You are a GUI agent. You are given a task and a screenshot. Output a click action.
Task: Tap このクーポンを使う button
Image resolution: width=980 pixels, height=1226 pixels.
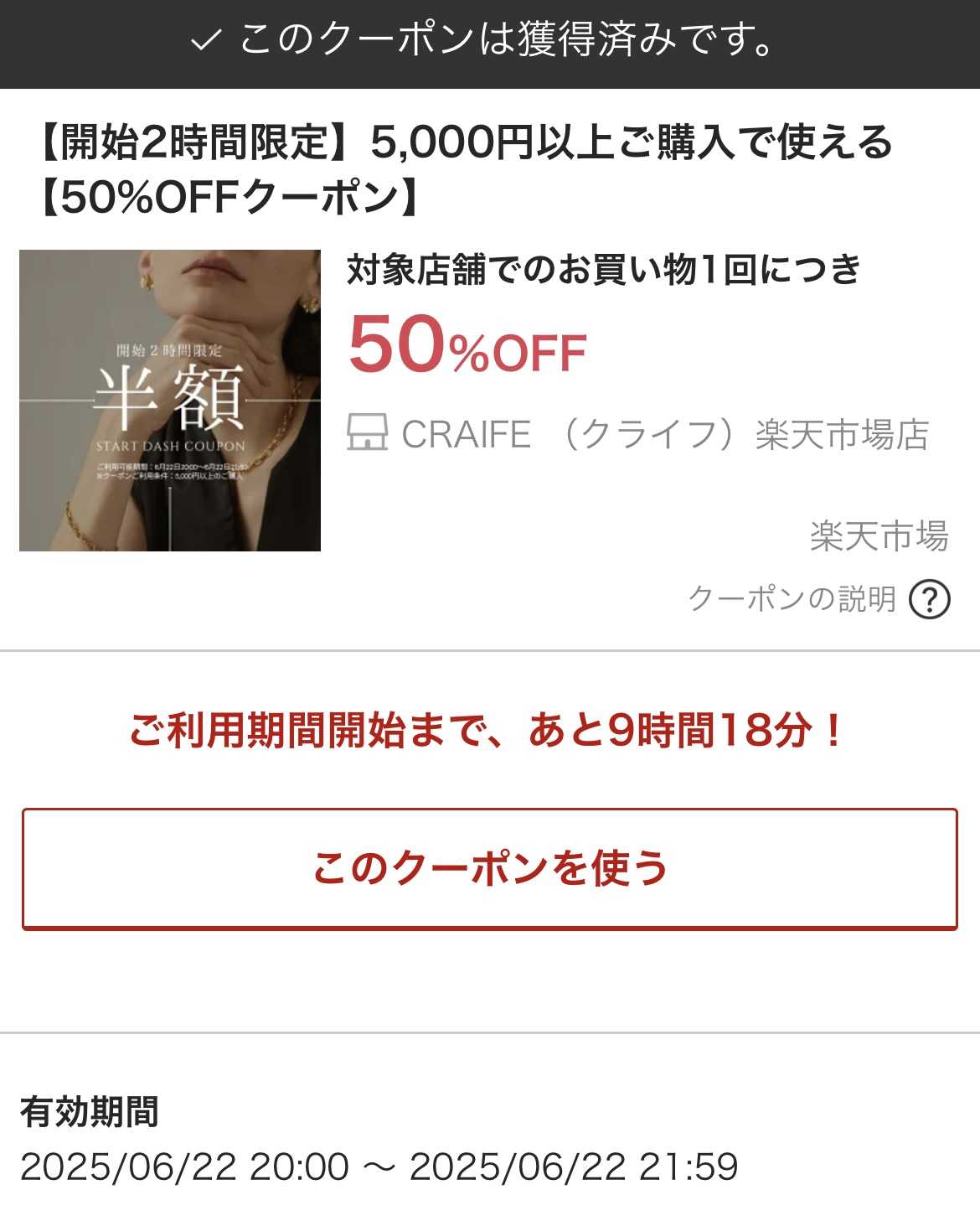[489, 868]
